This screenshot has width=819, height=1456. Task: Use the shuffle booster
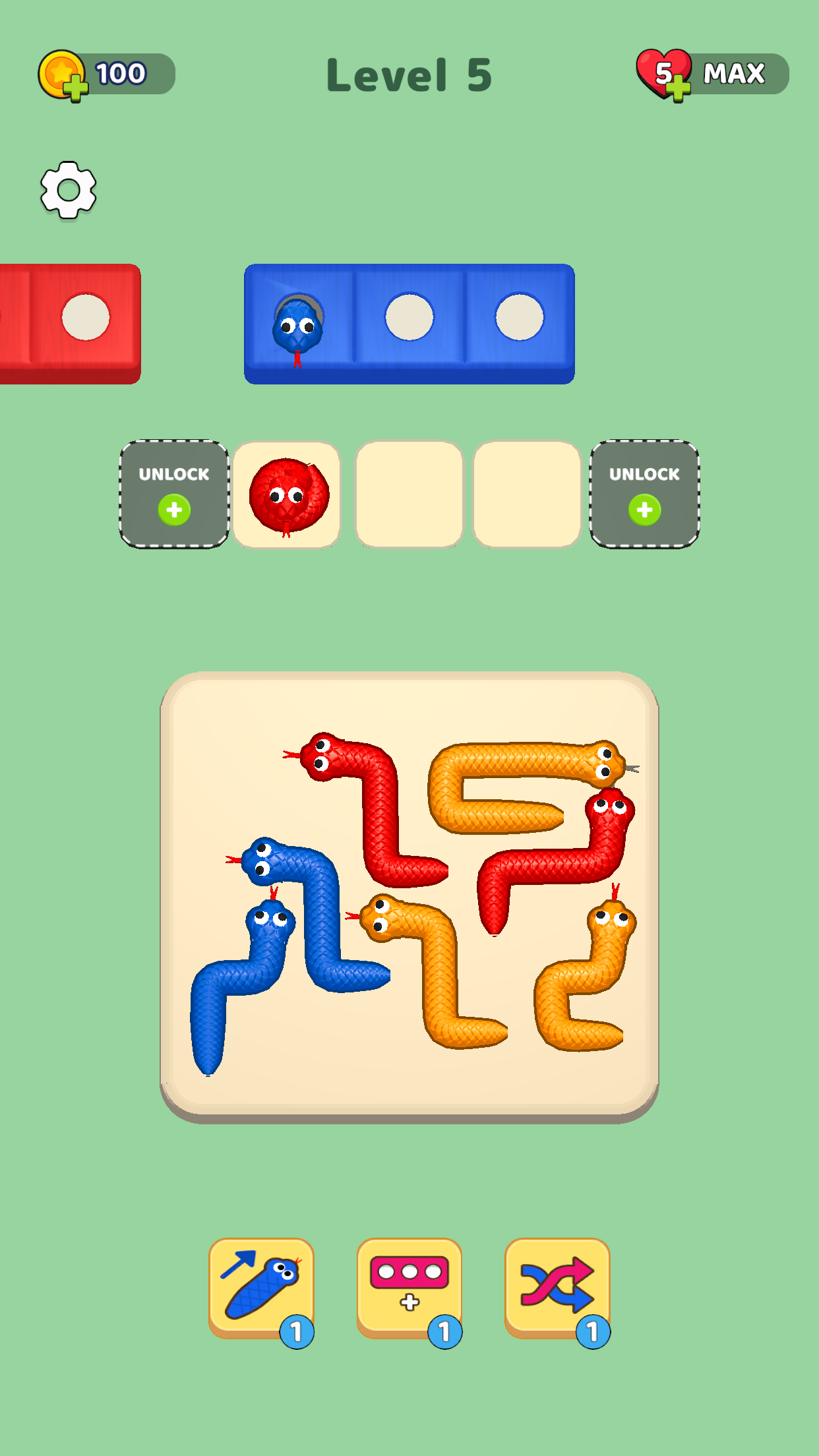pos(557,1288)
